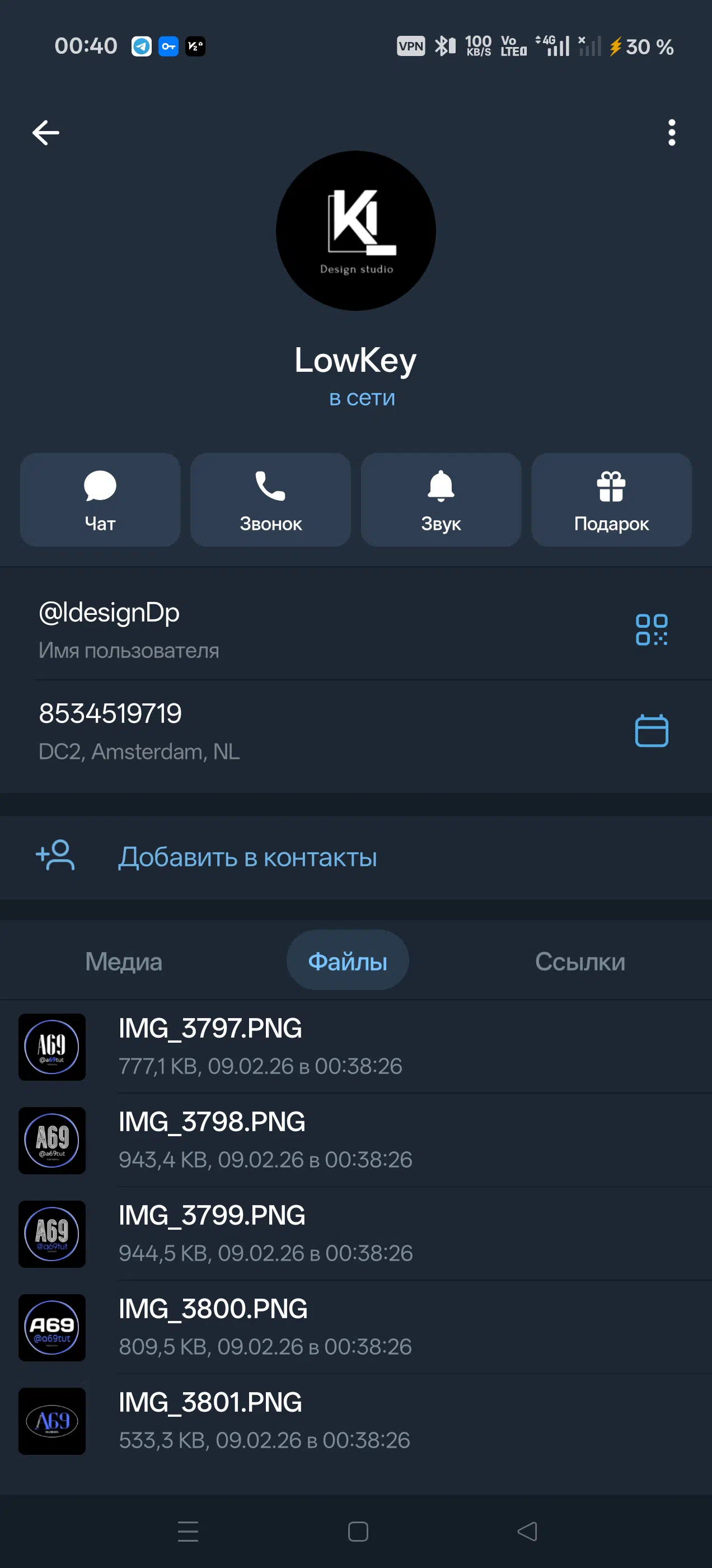Image resolution: width=712 pixels, height=1568 pixels.
Task: Tap the Звук notification button
Action: 441,500
